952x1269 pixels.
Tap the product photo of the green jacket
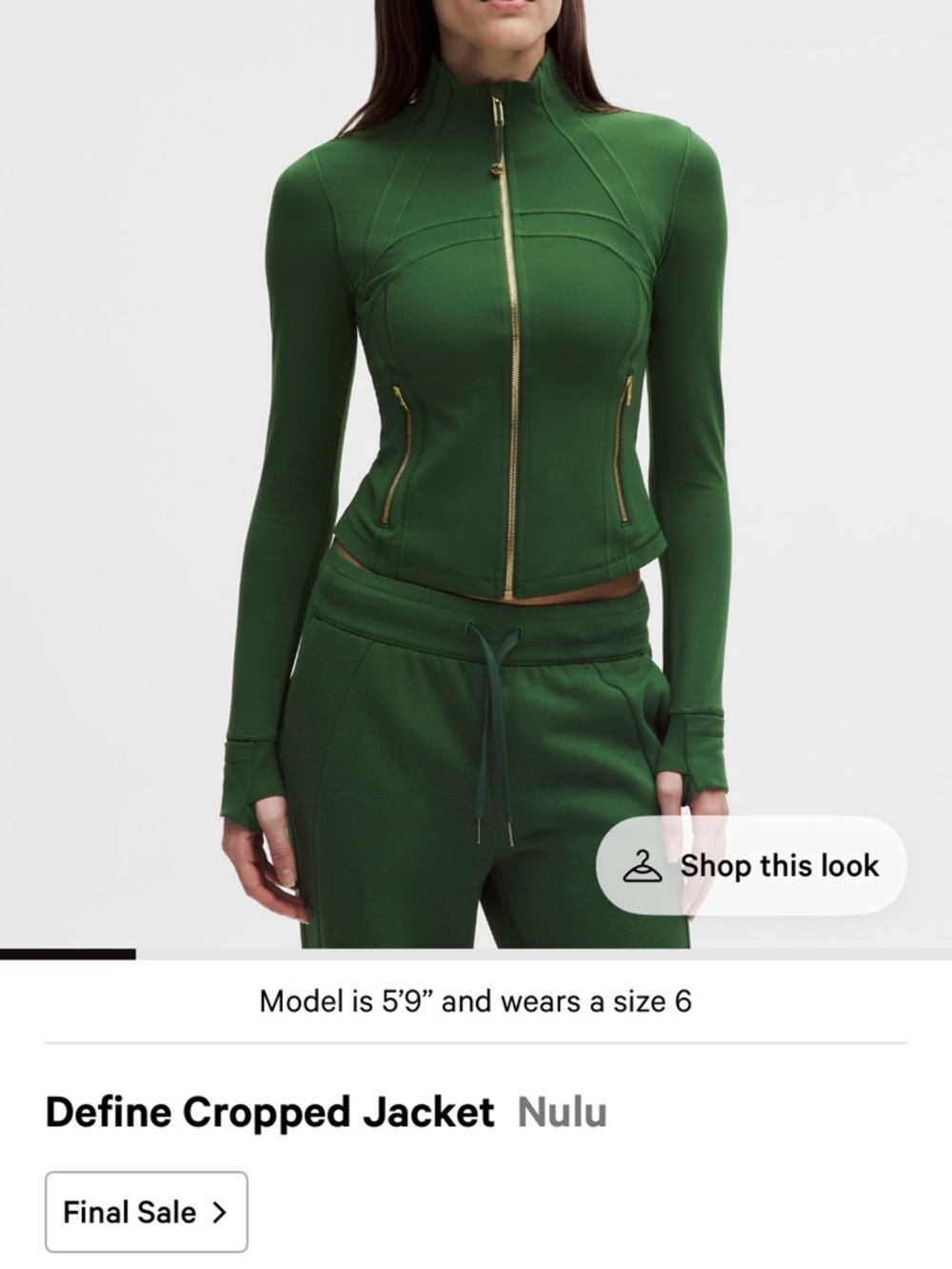(476, 381)
